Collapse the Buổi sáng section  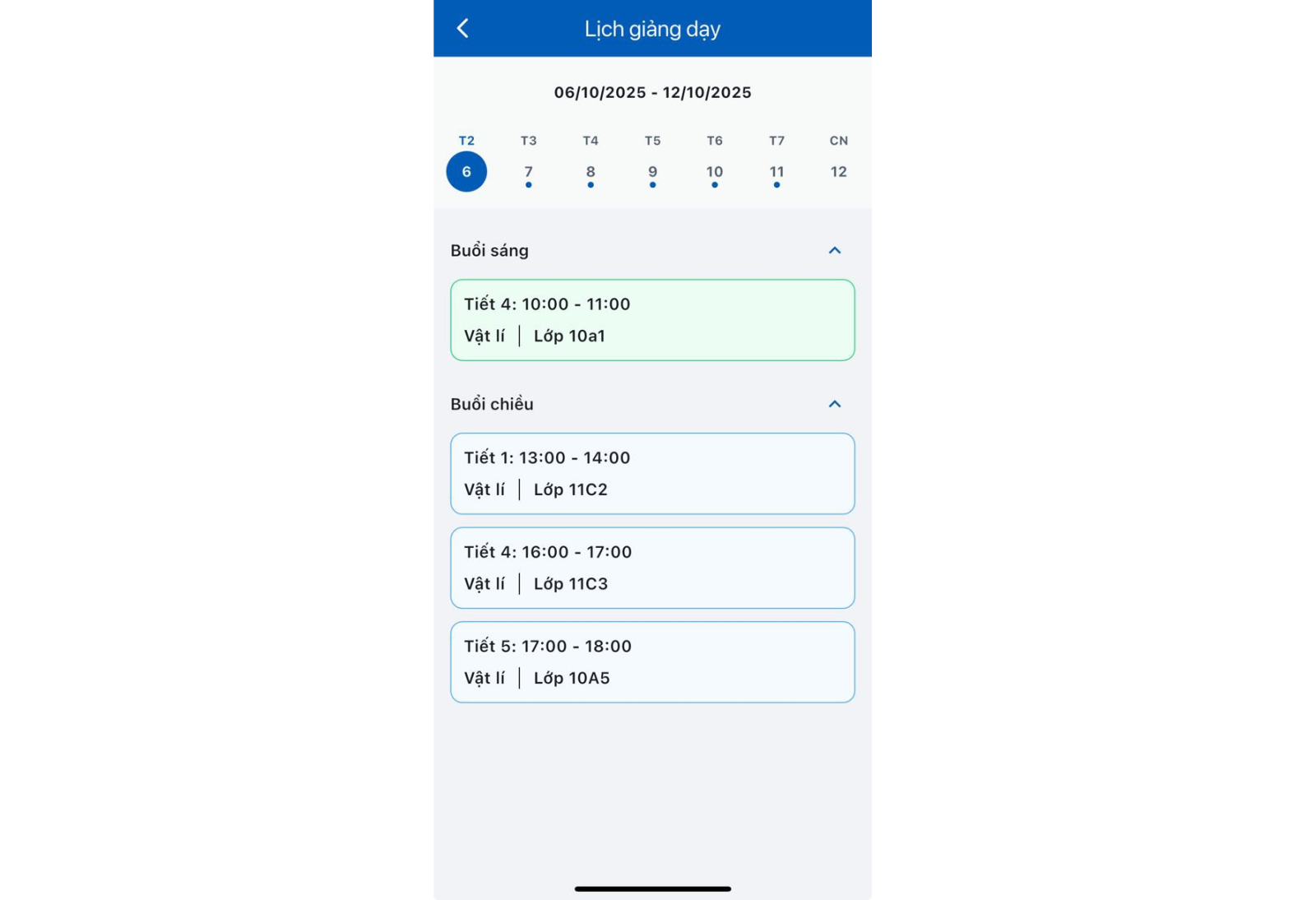[x=834, y=250]
